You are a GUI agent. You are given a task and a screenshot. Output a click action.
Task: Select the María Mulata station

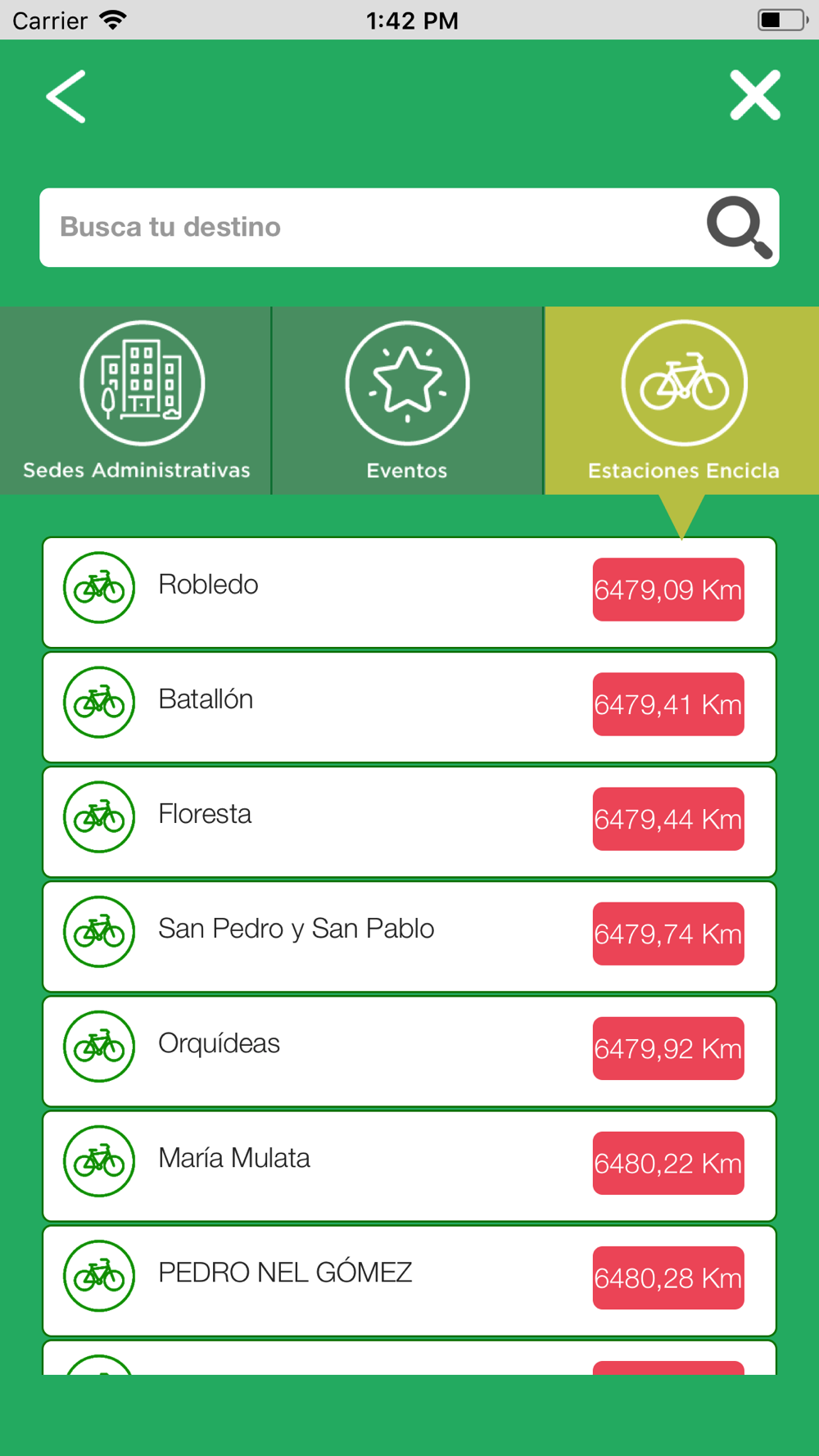pyautogui.click(x=409, y=1165)
